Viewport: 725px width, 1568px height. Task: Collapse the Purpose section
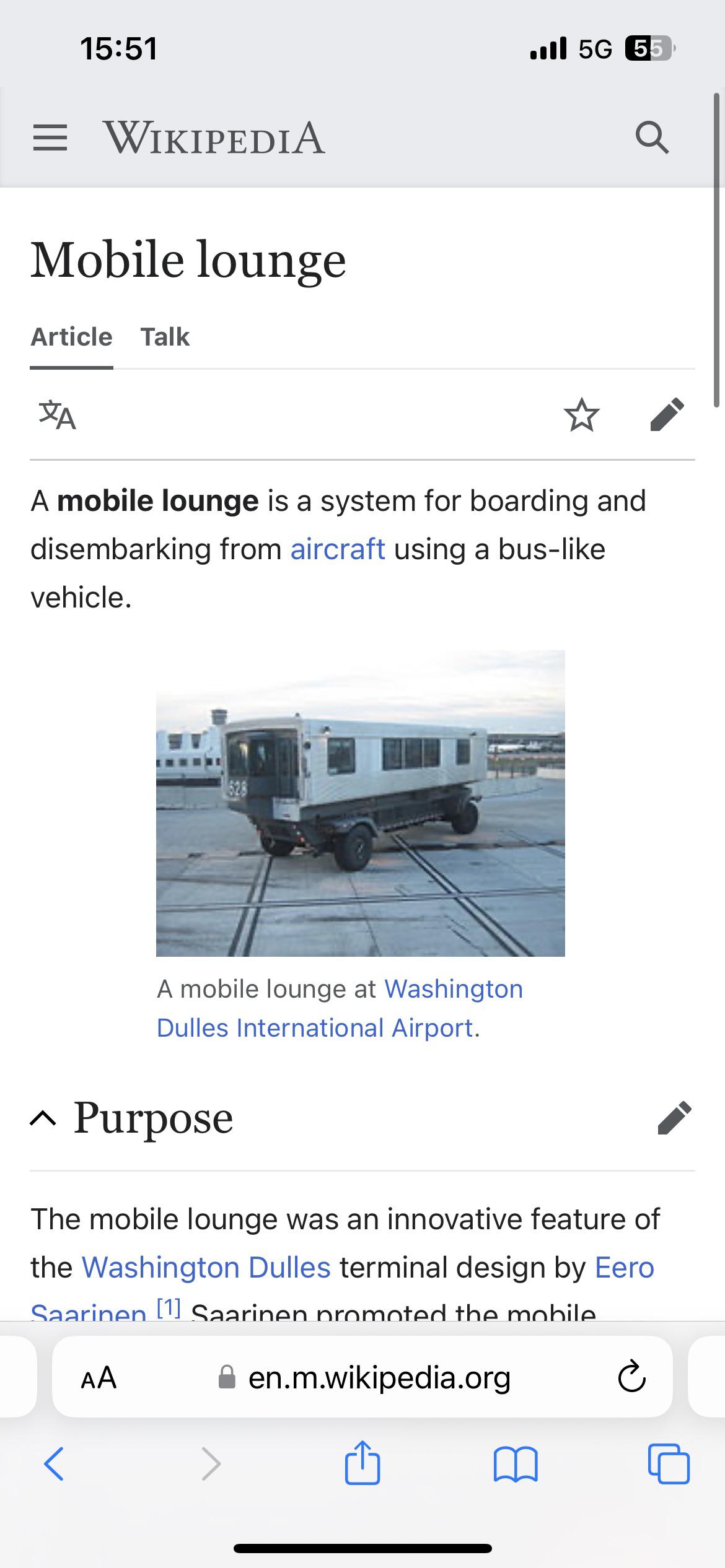(43, 1118)
